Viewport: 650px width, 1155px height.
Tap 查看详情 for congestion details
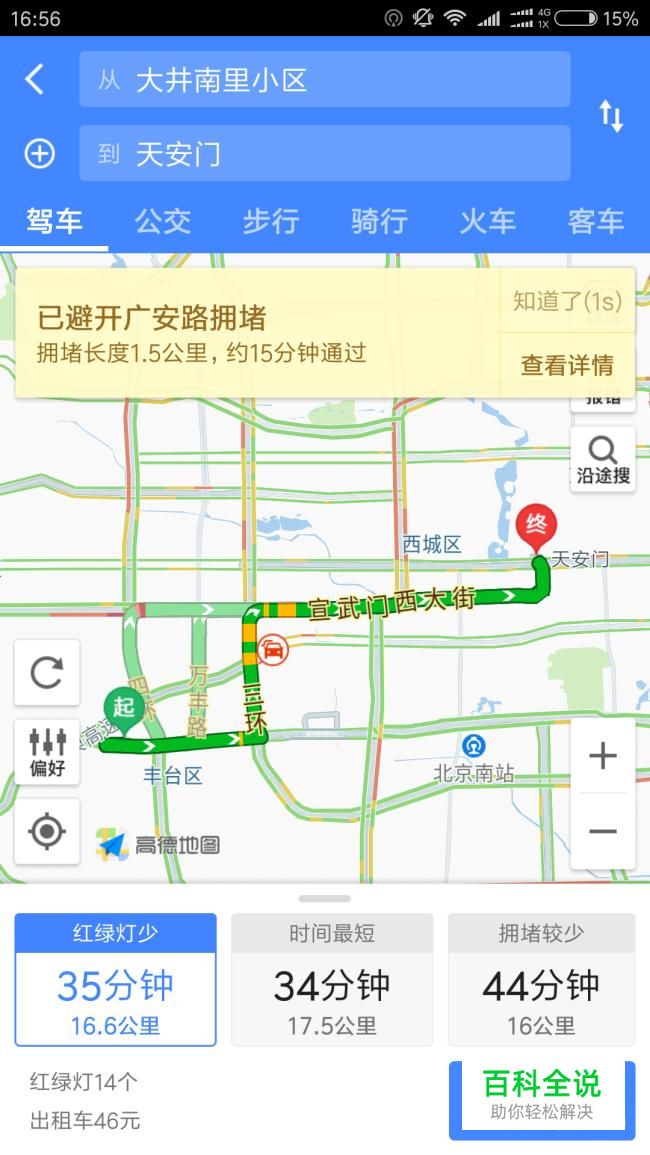coord(567,365)
